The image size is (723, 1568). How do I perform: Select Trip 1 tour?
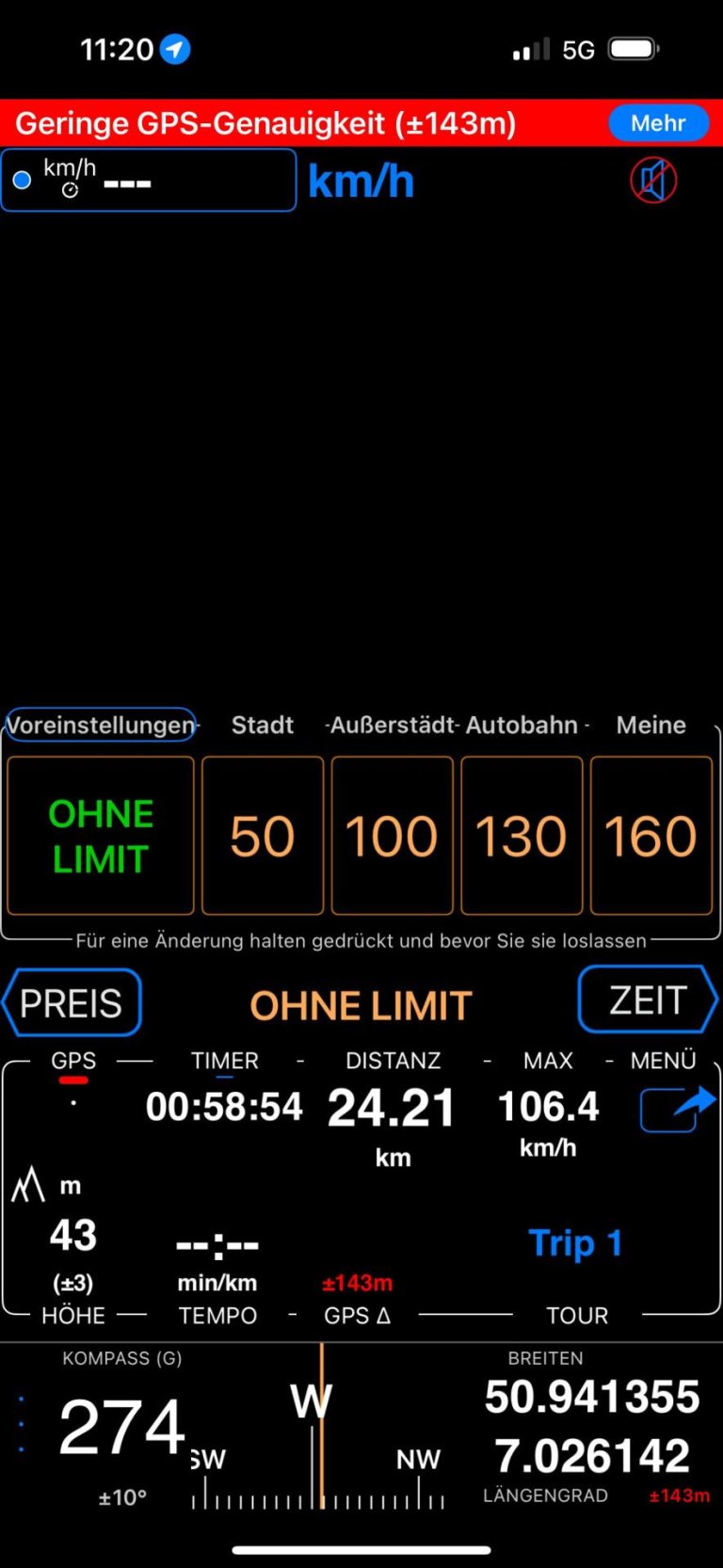(575, 1243)
